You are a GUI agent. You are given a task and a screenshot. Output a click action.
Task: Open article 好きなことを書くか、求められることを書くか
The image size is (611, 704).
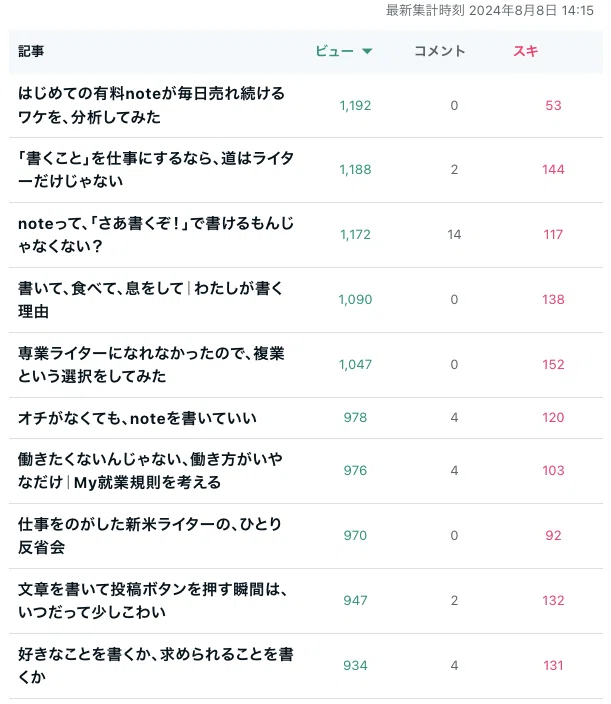[156, 665]
